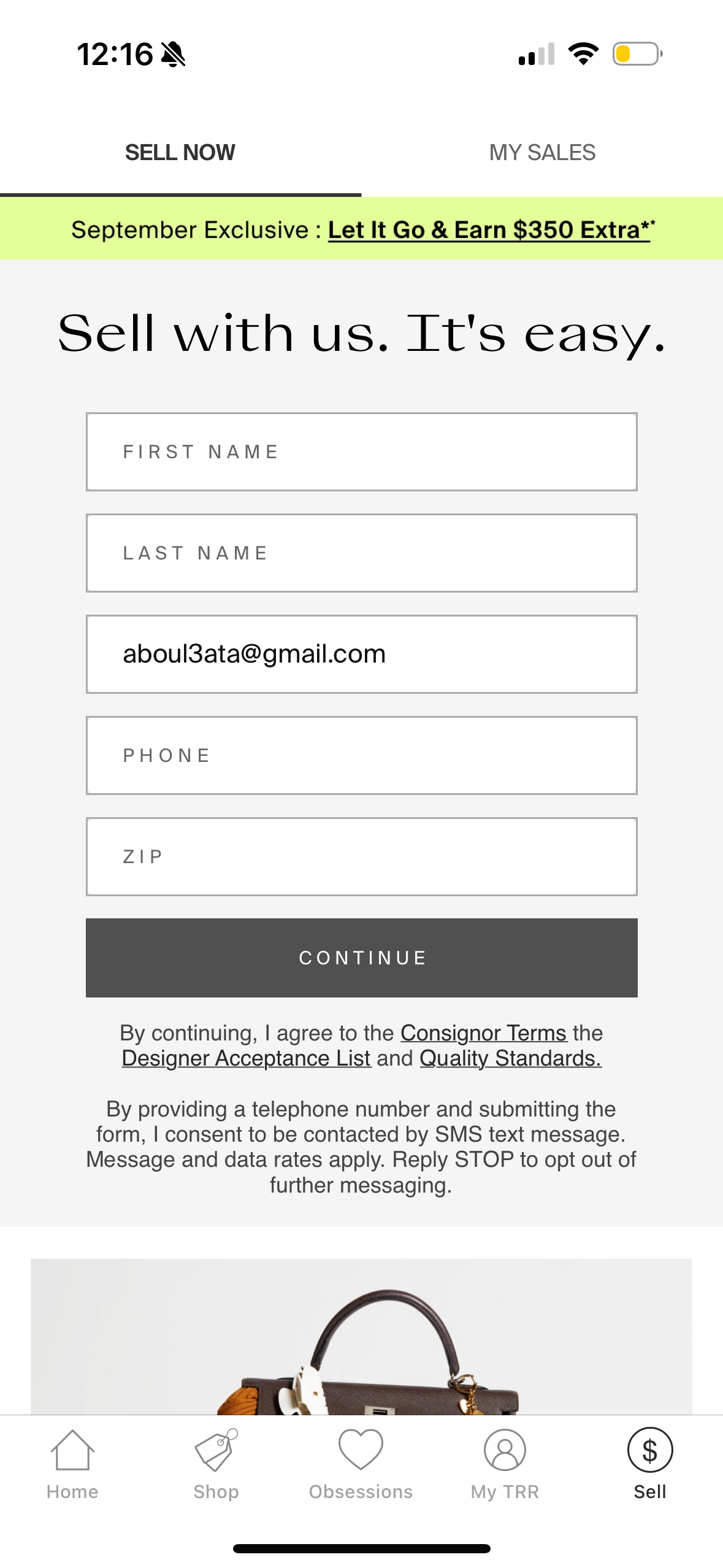Select the Home icon in bottom navigation
Image resolution: width=723 pixels, height=1568 pixels.
(72, 1466)
